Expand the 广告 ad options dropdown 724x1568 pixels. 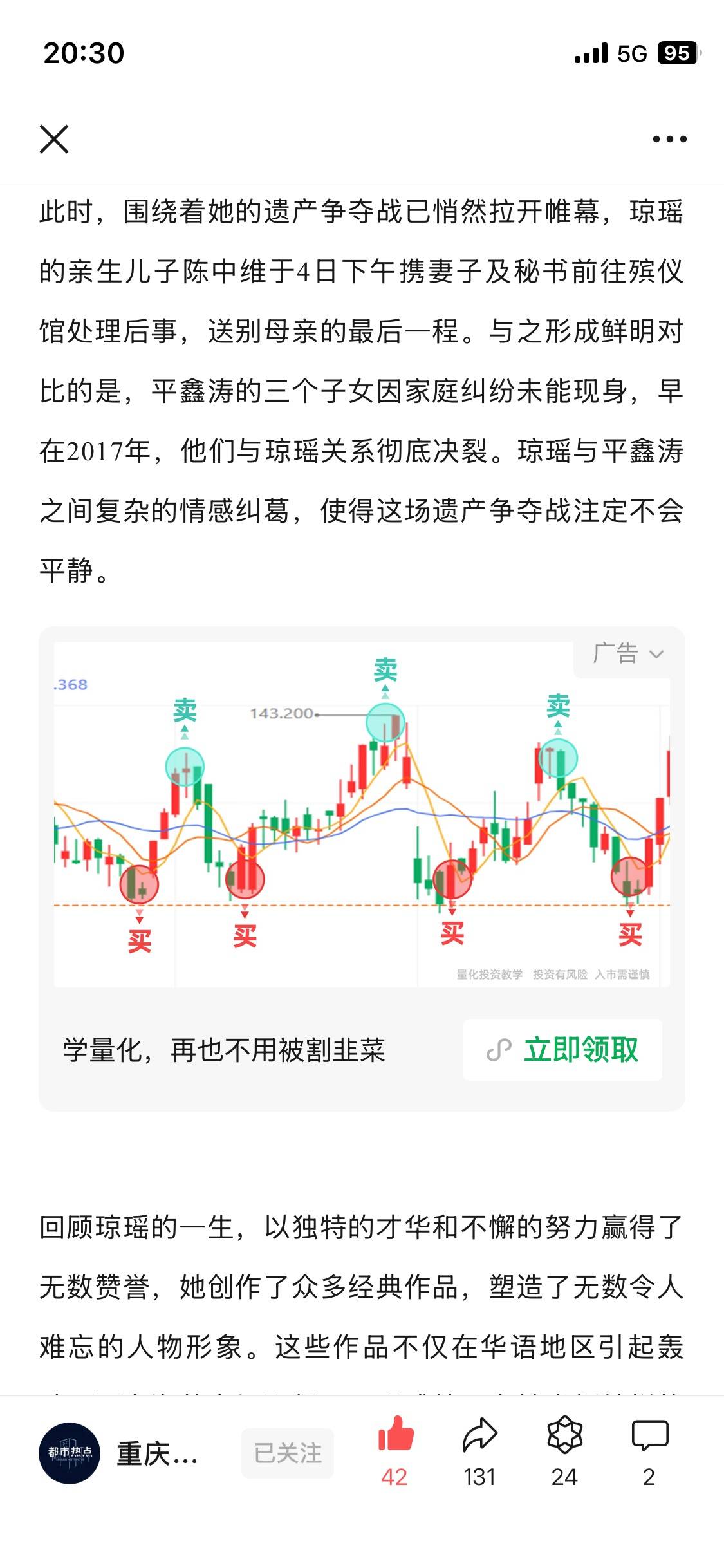point(627,654)
